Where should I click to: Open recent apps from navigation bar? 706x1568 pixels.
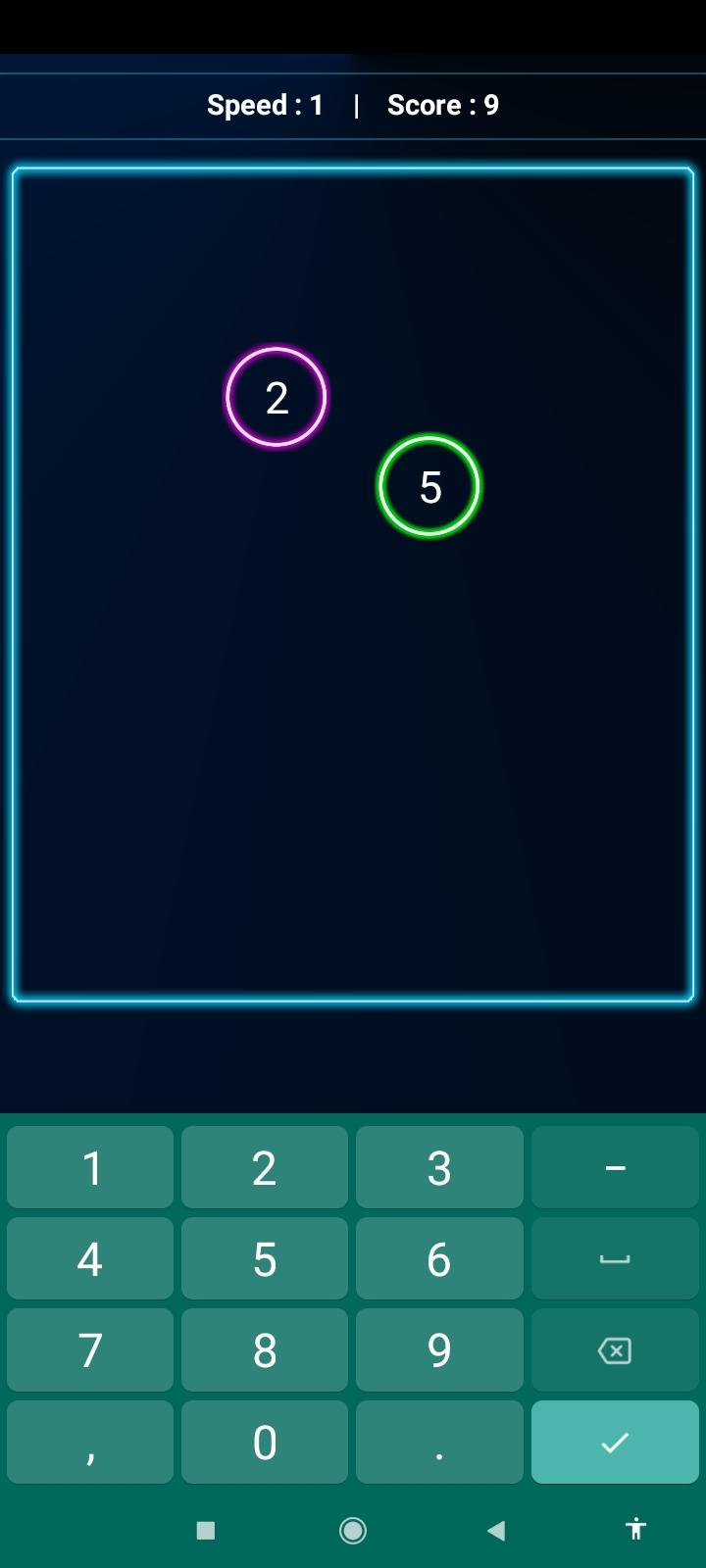[x=206, y=1530]
